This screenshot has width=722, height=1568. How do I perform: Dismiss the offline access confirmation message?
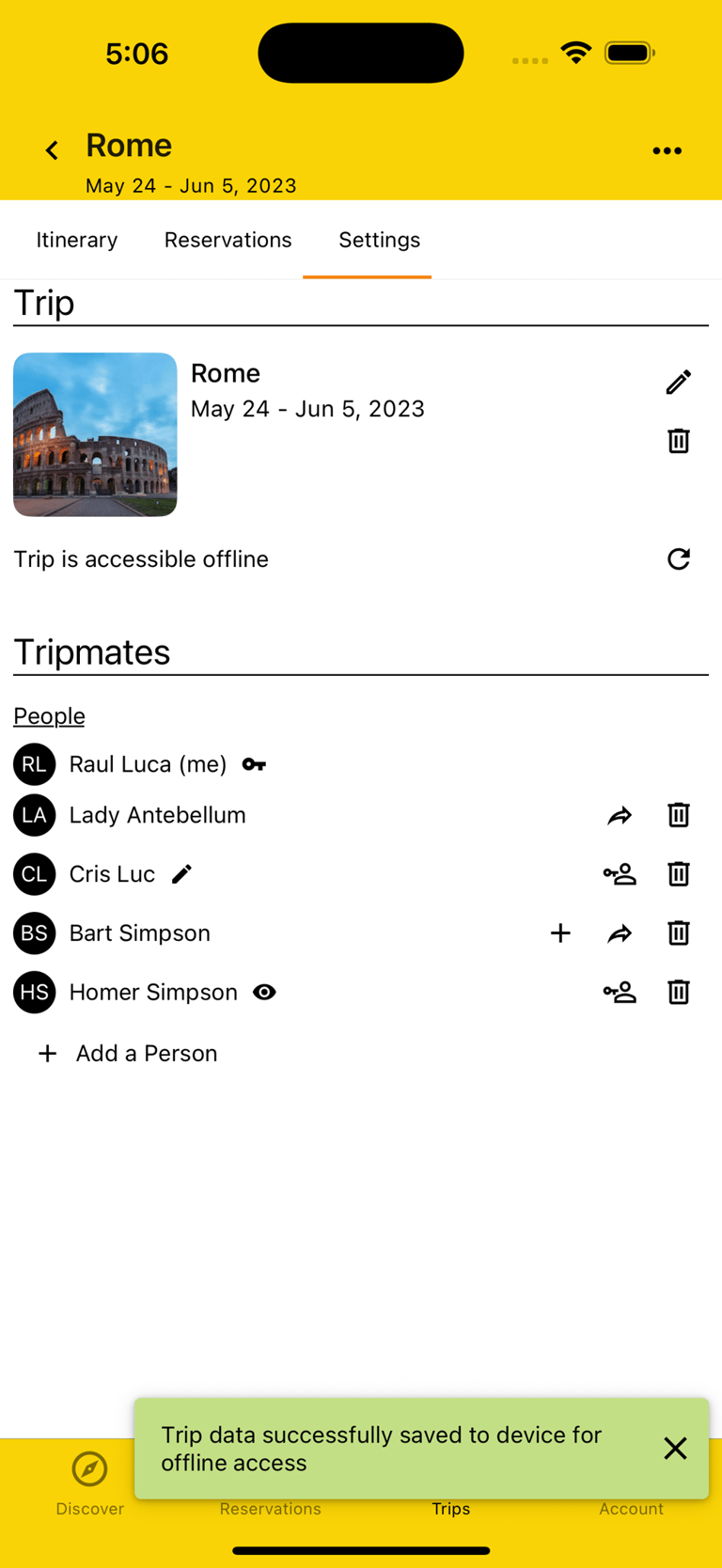click(x=675, y=1449)
